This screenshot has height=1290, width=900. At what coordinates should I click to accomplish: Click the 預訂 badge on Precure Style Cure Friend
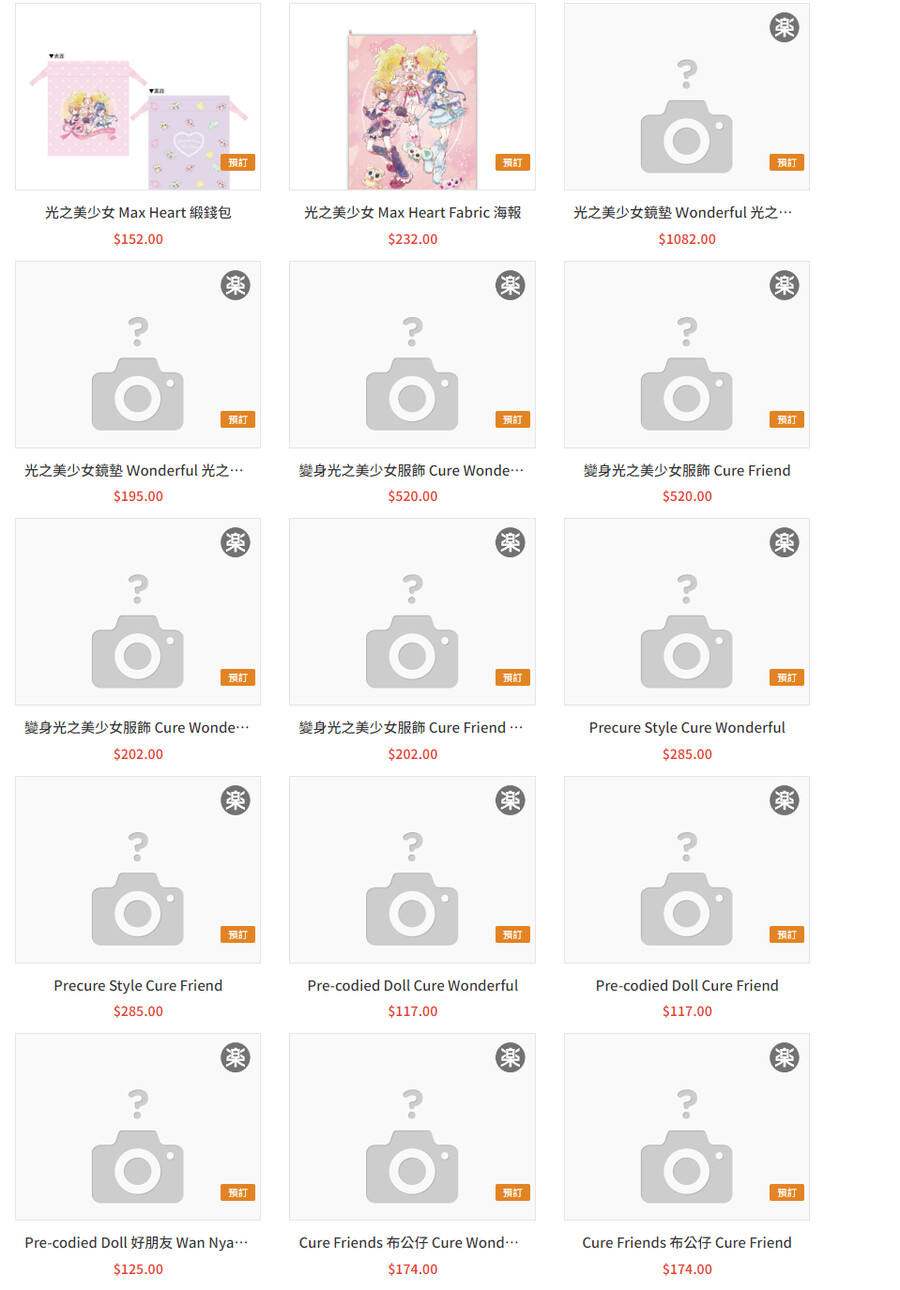(x=239, y=934)
